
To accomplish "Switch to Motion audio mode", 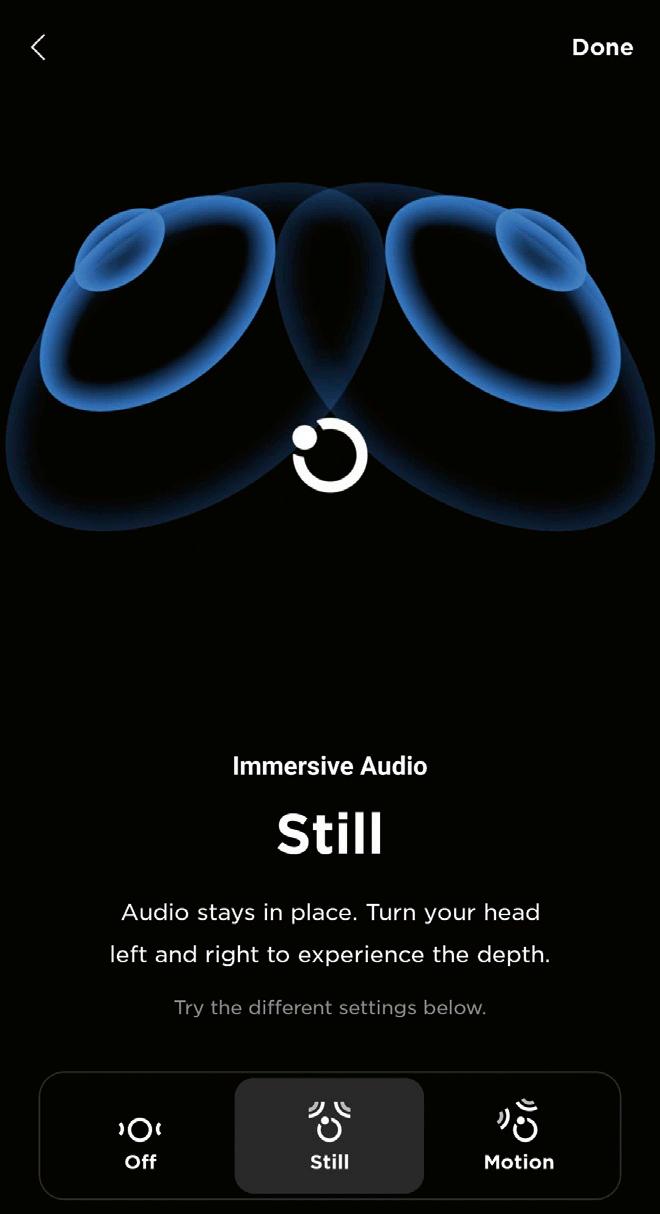I will (x=518, y=1136).
